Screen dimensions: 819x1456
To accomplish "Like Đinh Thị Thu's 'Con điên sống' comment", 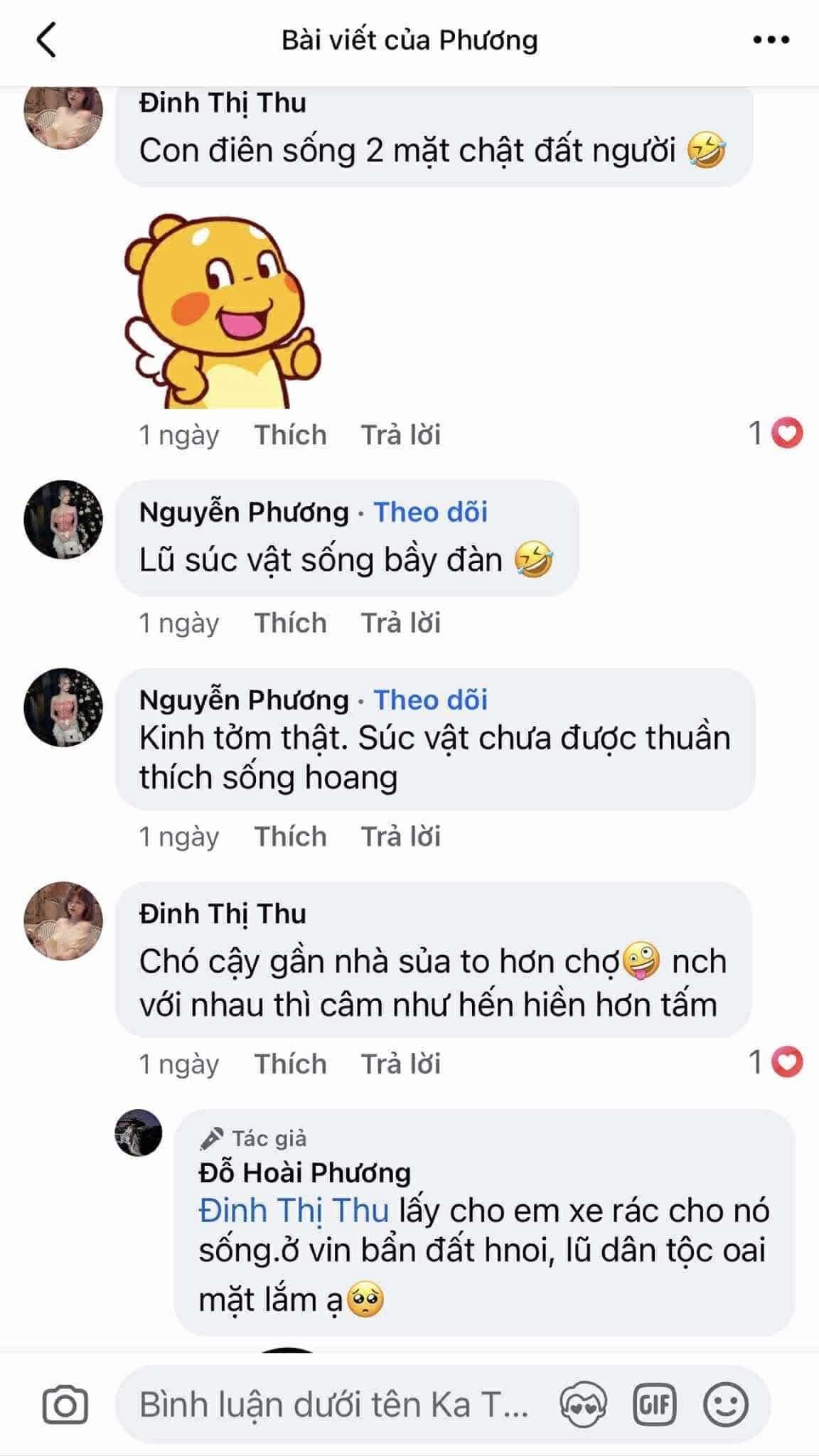I will click(x=290, y=435).
